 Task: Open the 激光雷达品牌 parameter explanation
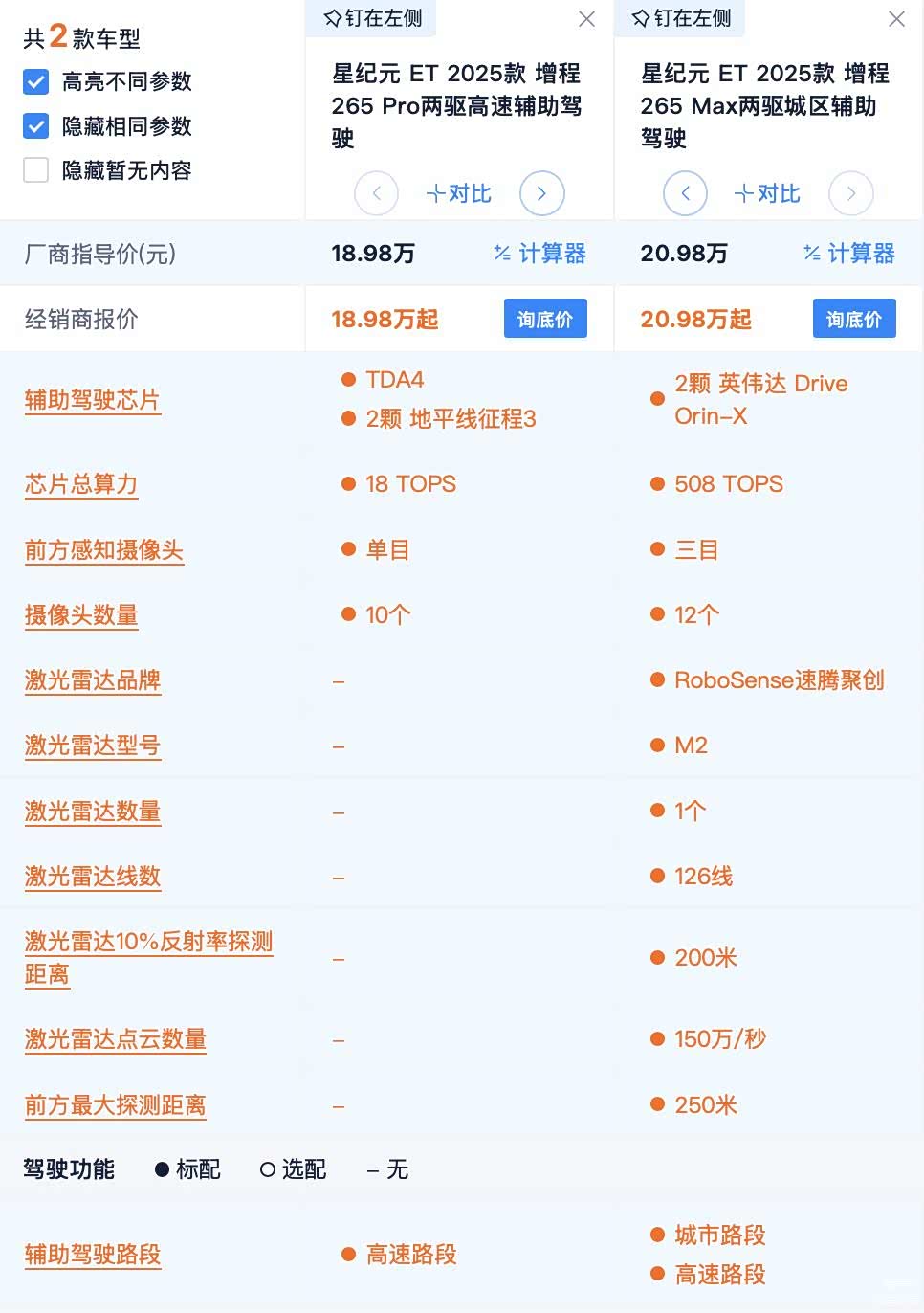92,680
